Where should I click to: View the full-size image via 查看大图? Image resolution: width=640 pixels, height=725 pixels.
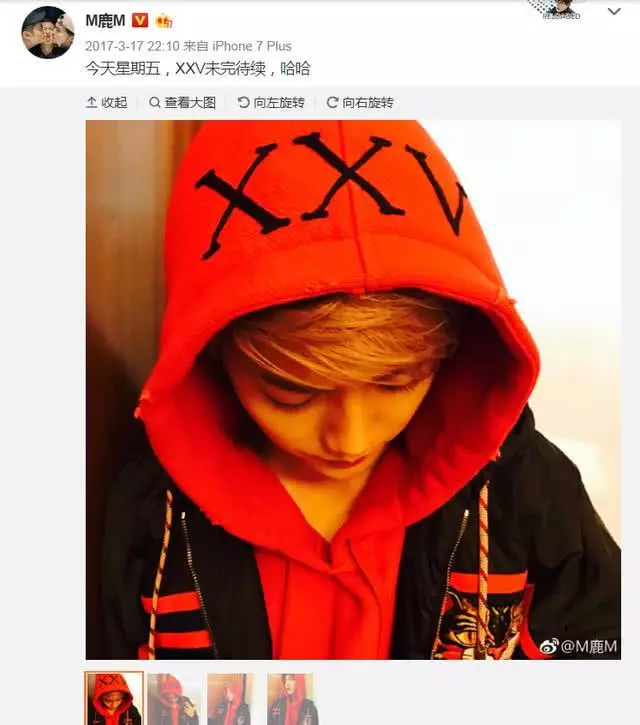(x=182, y=102)
